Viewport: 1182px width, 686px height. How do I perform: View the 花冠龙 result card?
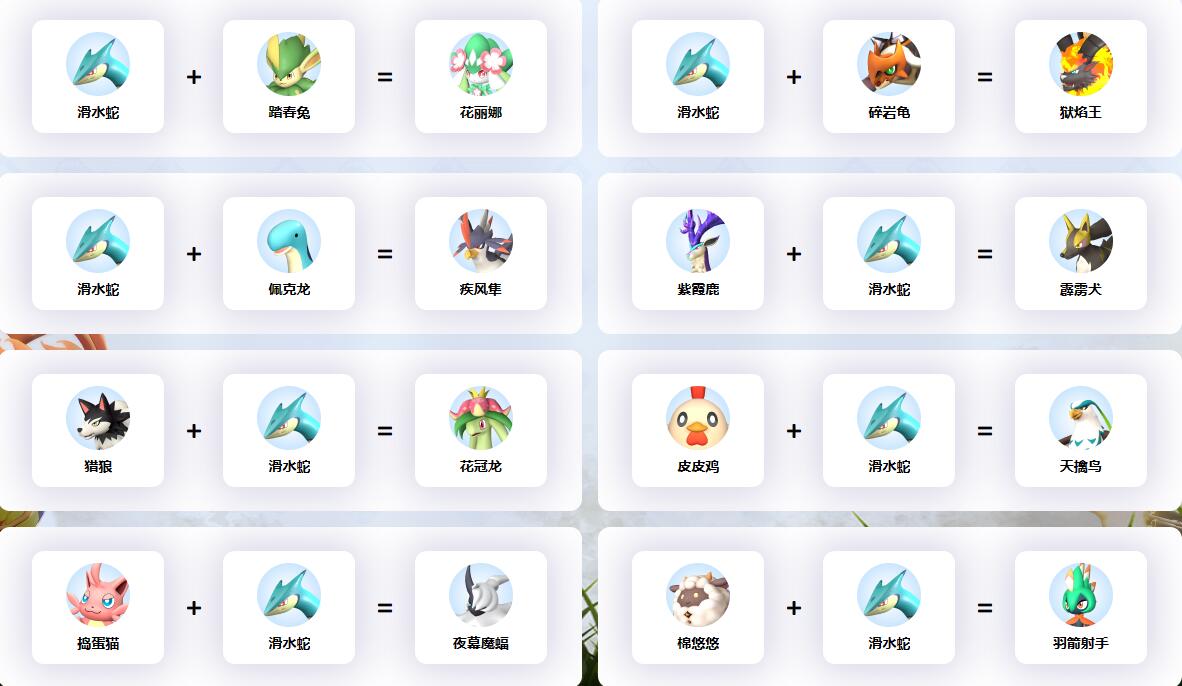480,431
